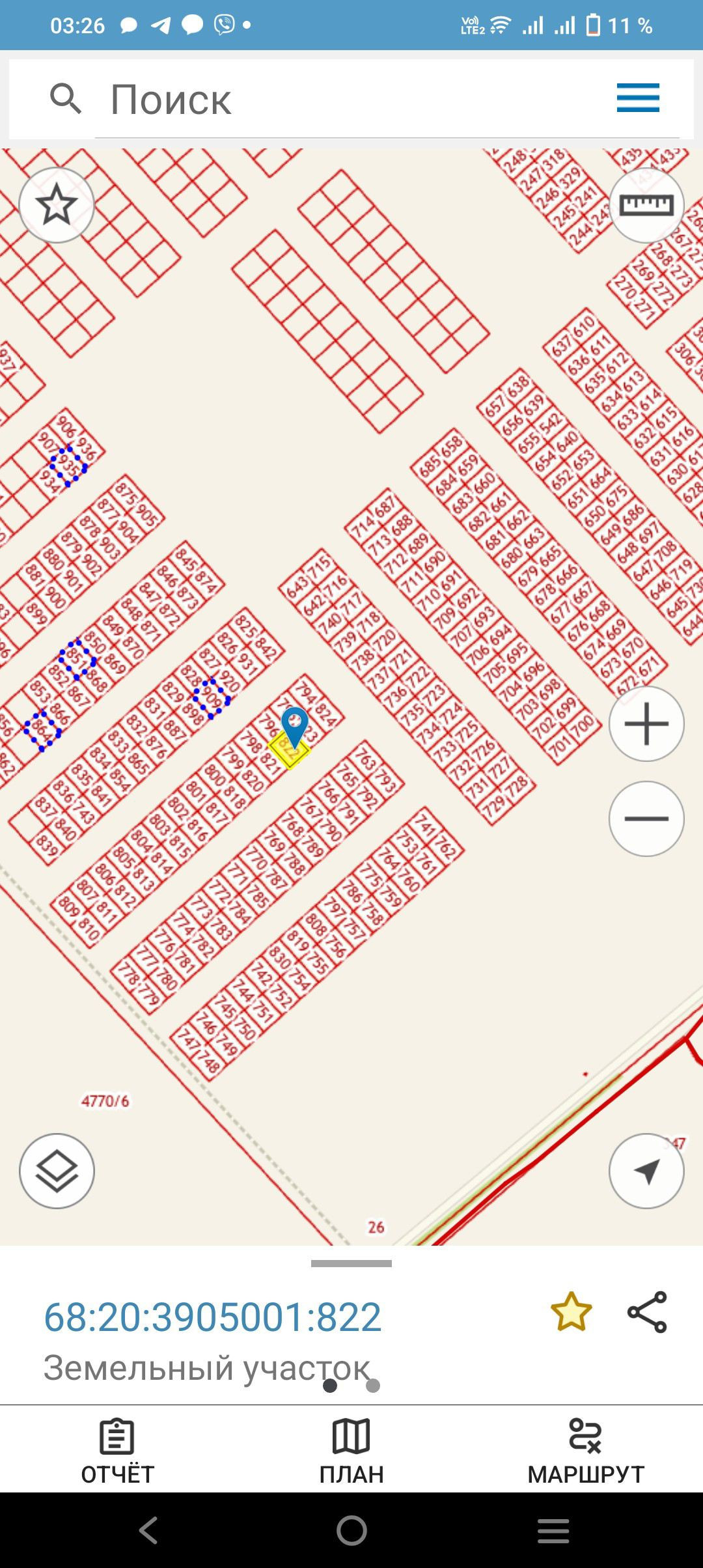Share parcel 68:20:3905001:822

647,1312
